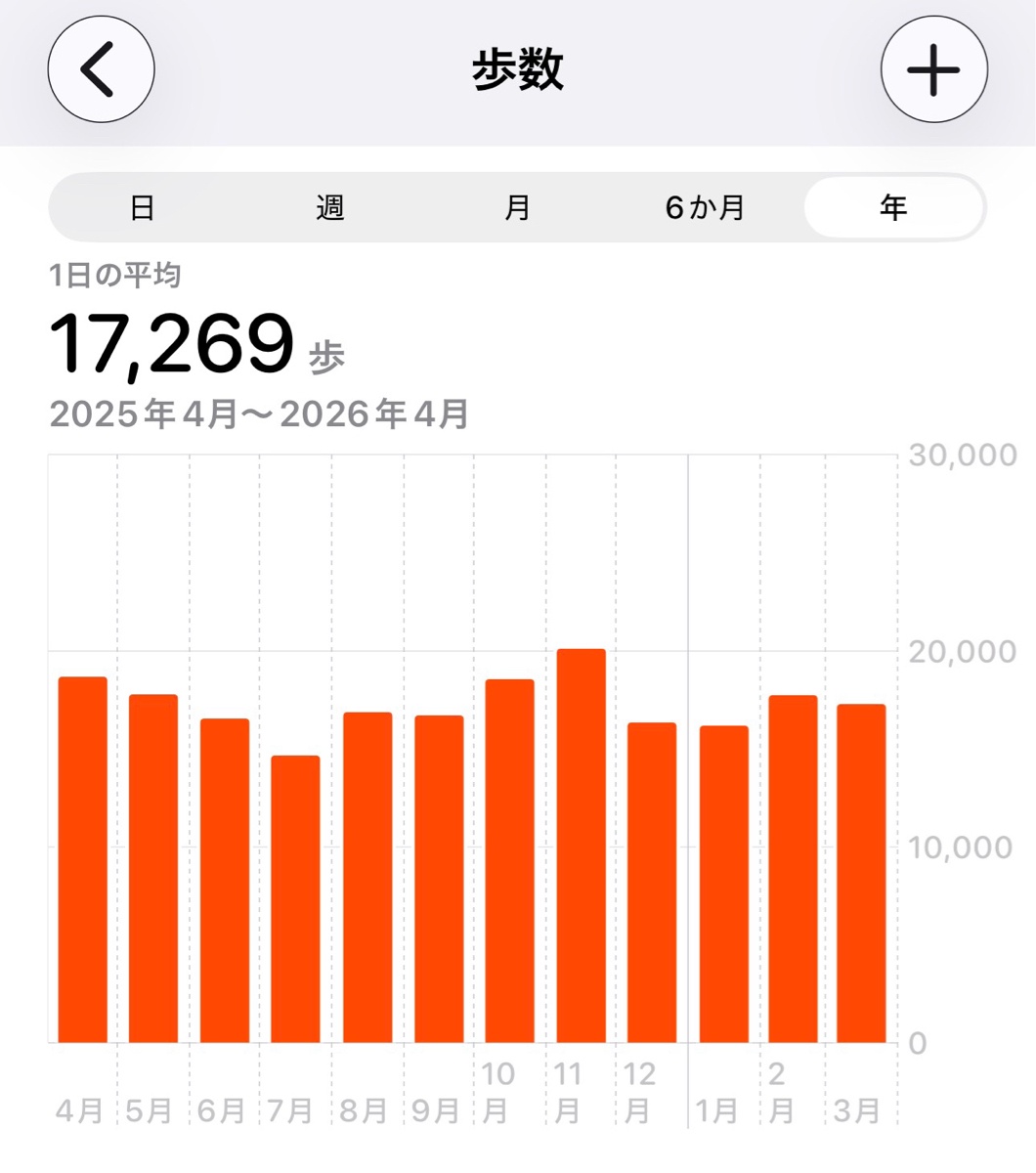
Task: Inspect the 4月 step bar
Action: tap(83, 860)
